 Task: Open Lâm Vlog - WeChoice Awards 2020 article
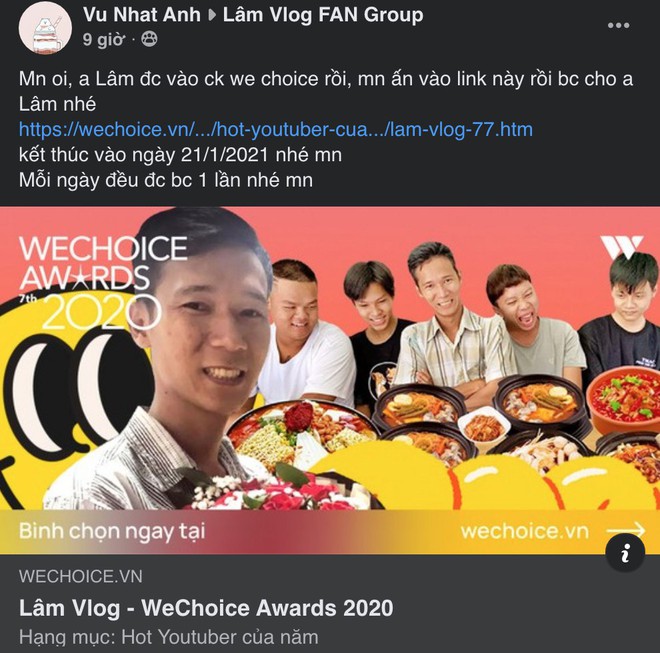point(206,608)
